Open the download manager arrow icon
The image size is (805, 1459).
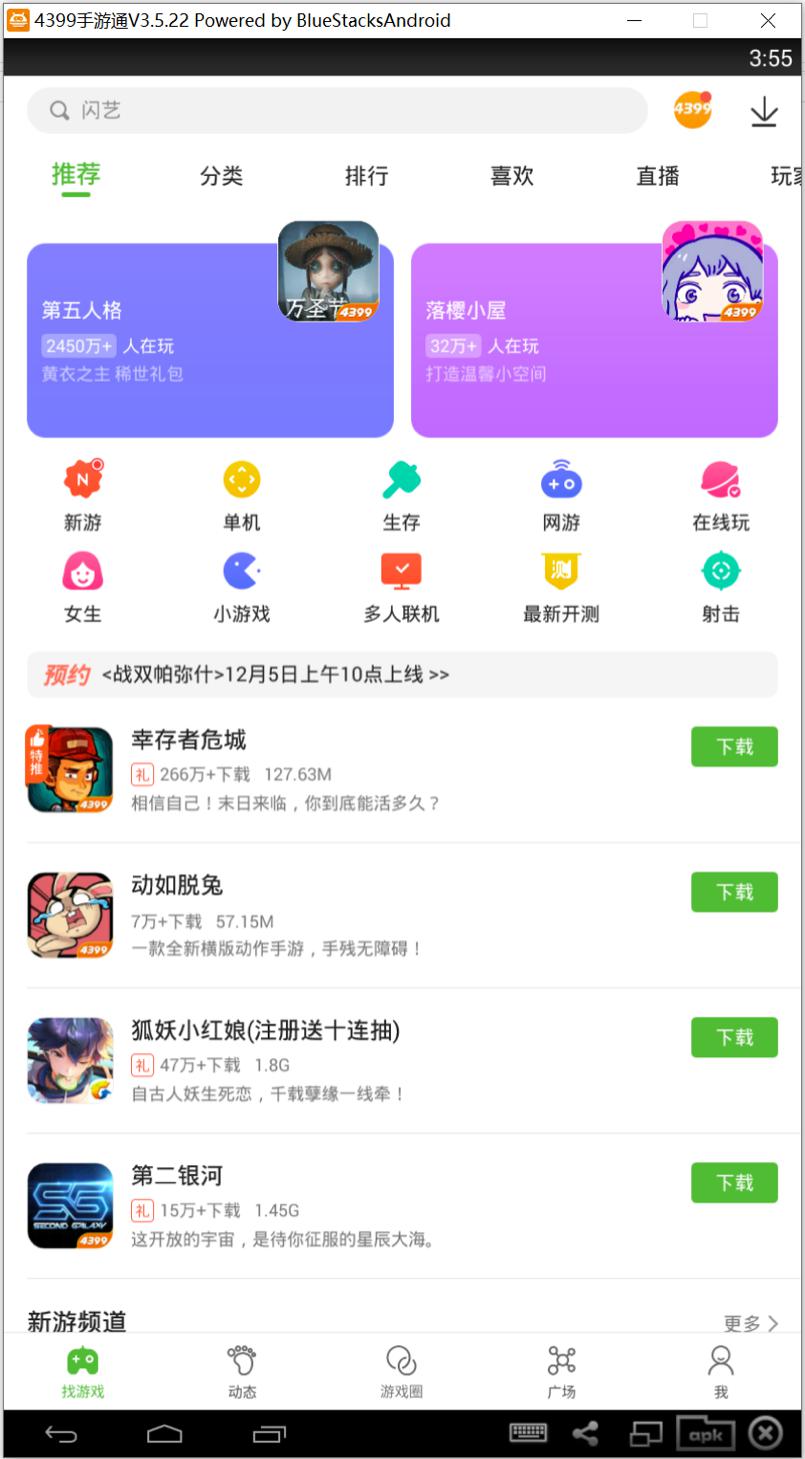click(x=763, y=111)
